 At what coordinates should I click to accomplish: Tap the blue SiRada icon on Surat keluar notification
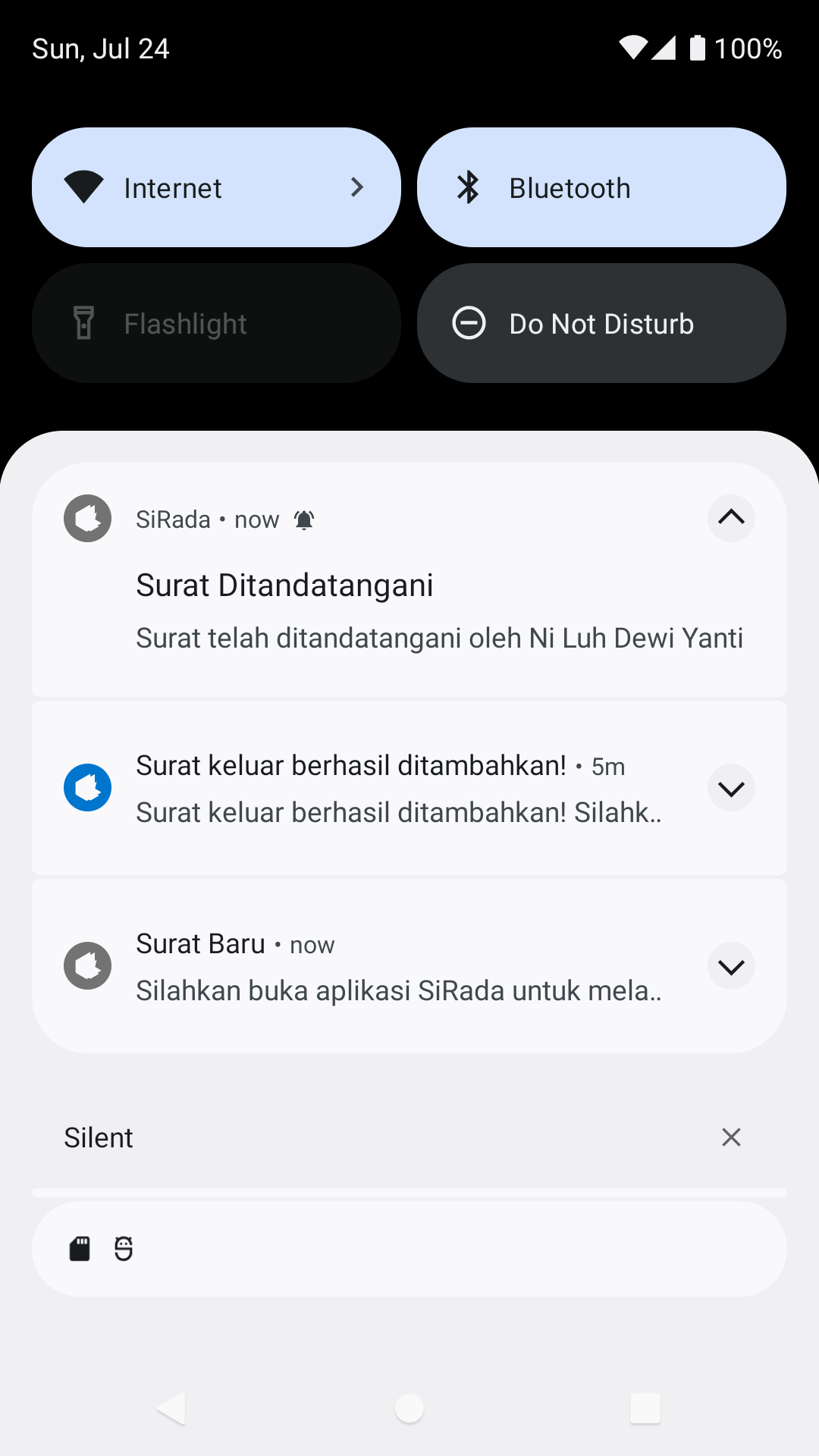tap(87, 787)
